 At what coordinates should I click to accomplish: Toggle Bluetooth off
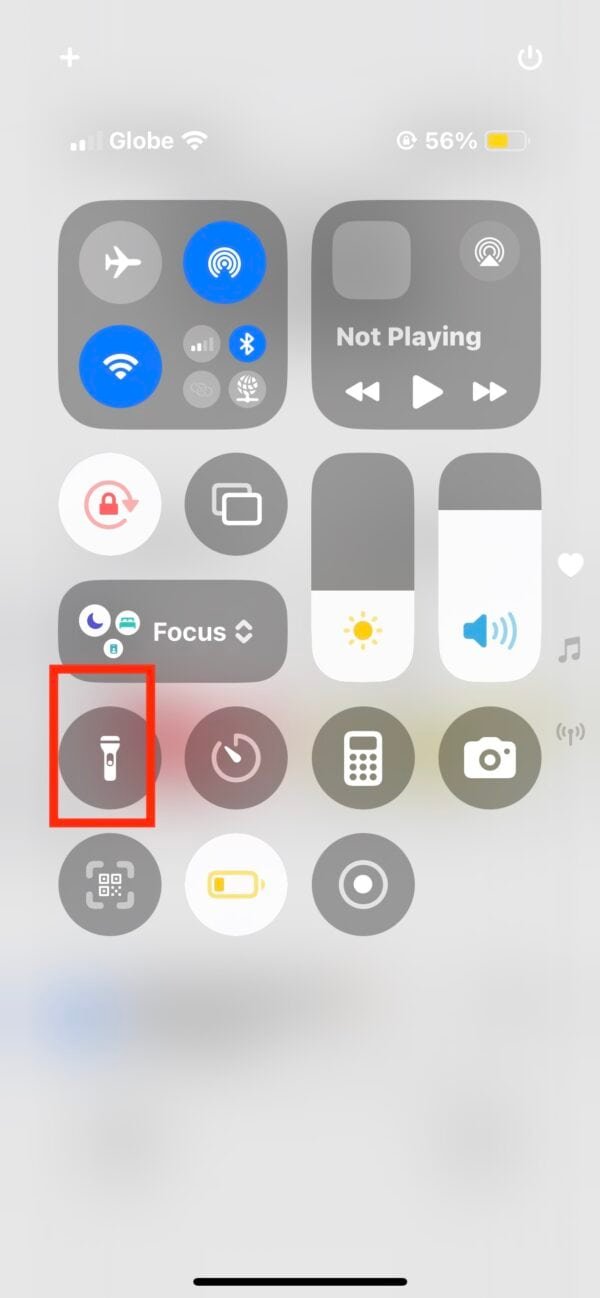(x=247, y=345)
